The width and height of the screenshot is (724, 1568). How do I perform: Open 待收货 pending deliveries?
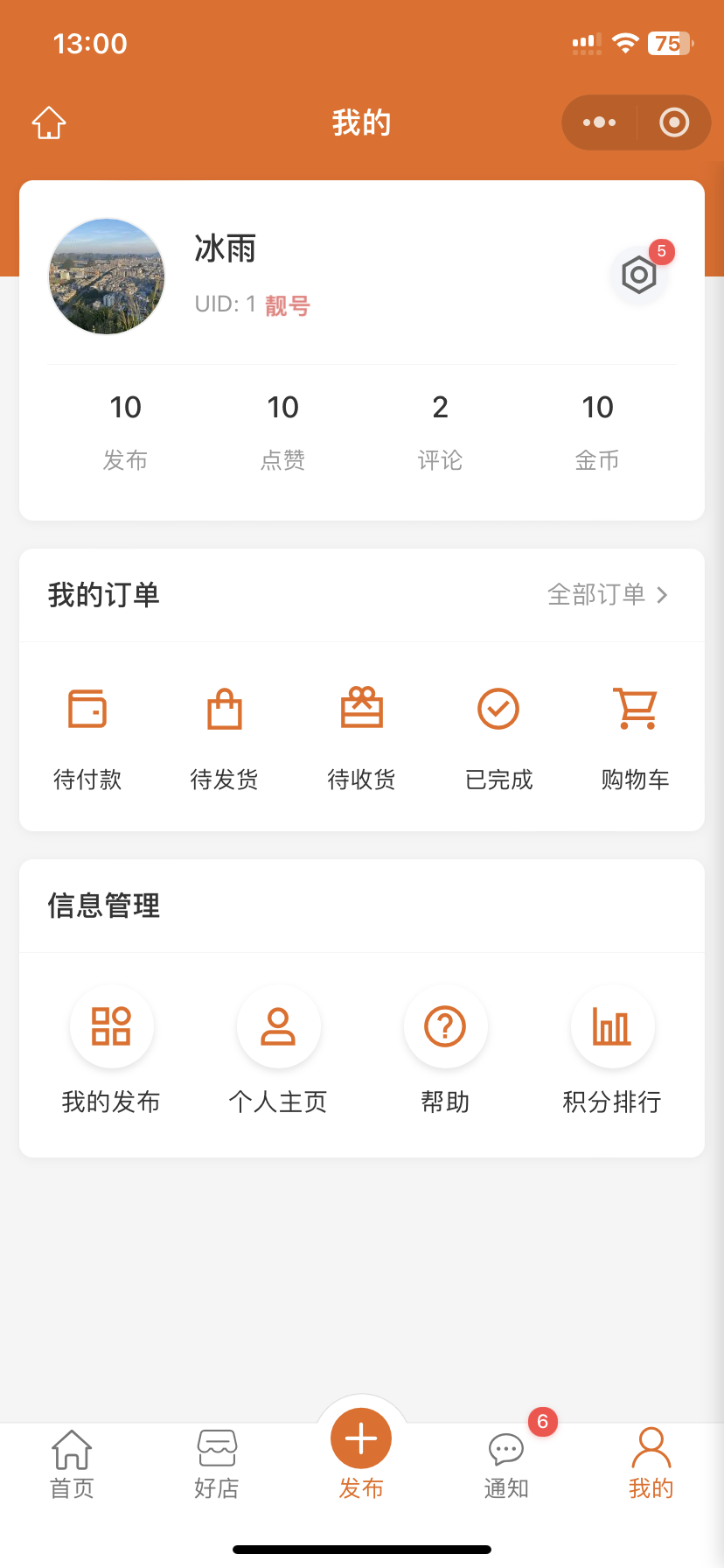pos(361,735)
